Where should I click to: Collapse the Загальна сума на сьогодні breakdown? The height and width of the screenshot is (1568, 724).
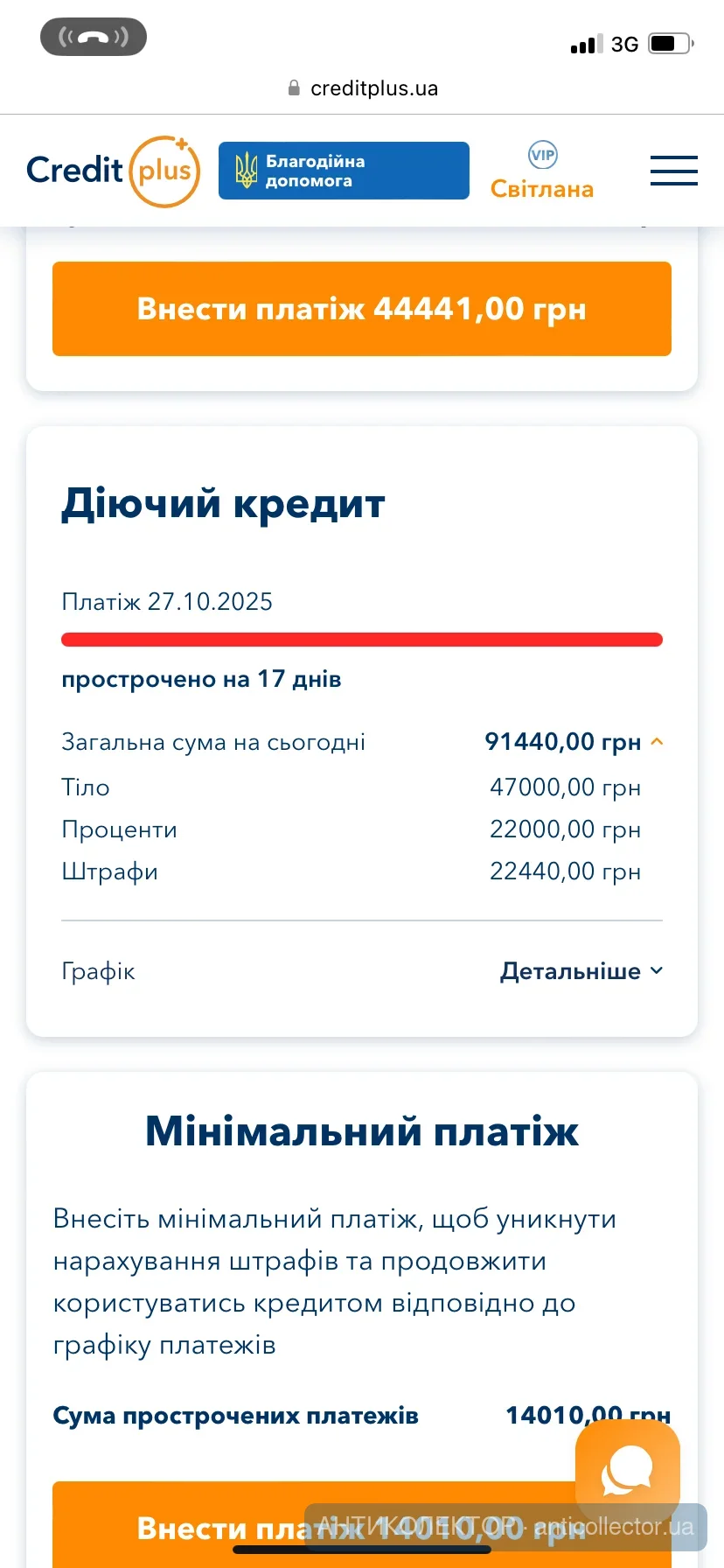(x=658, y=742)
